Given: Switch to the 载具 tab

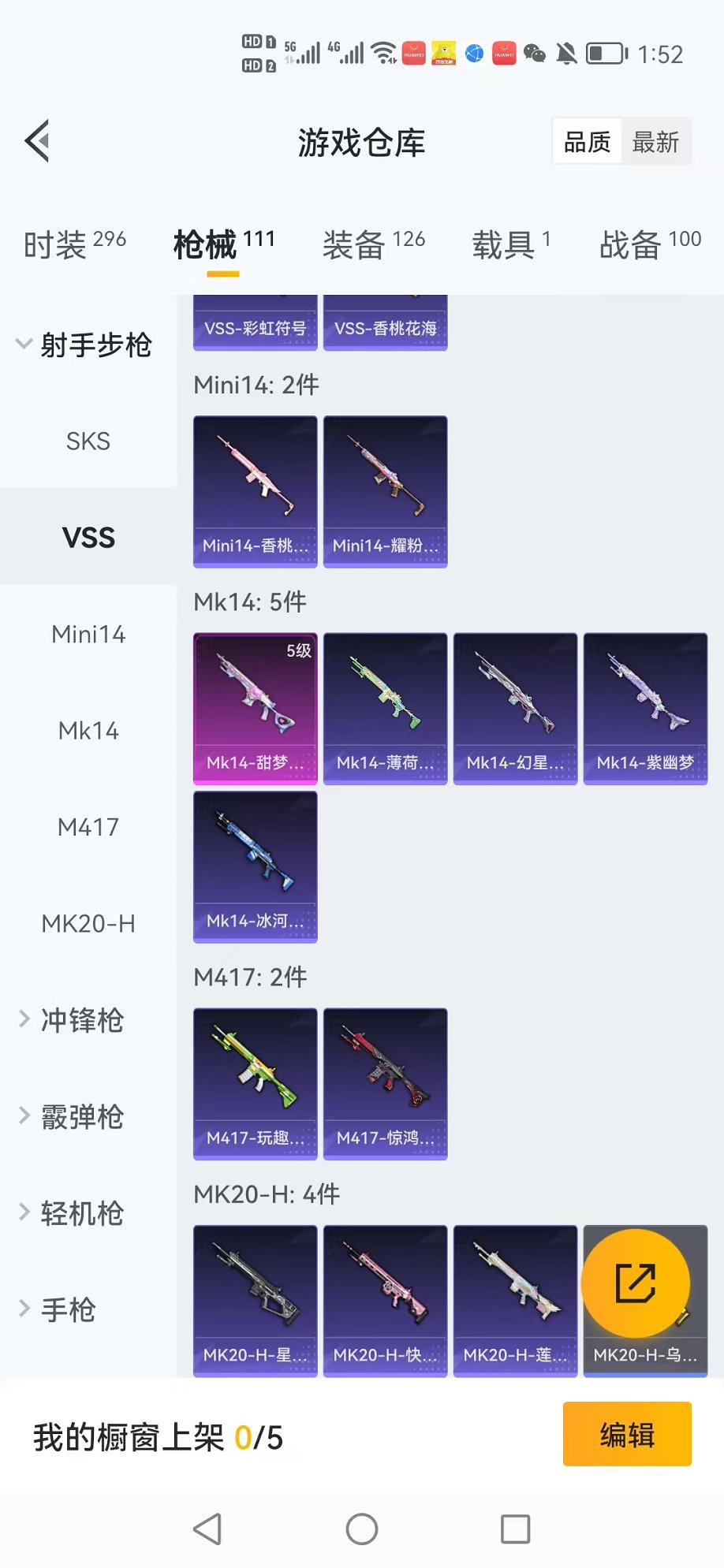Looking at the screenshot, I should click(x=511, y=244).
